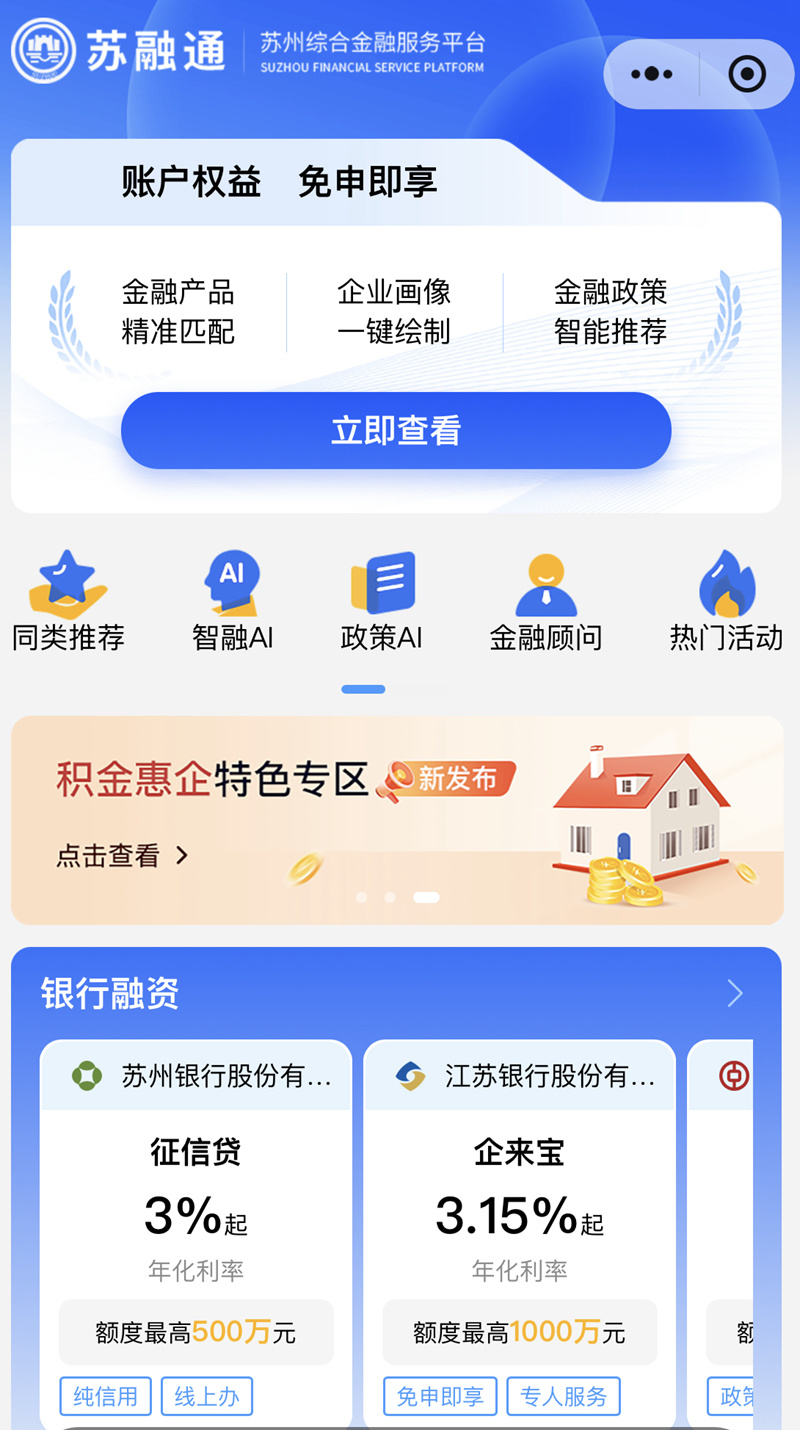This screenshot has width=800, height=1430.
Task: Tap the 立即查看 button
Action: pyautogui.click(x=396, y=430)
